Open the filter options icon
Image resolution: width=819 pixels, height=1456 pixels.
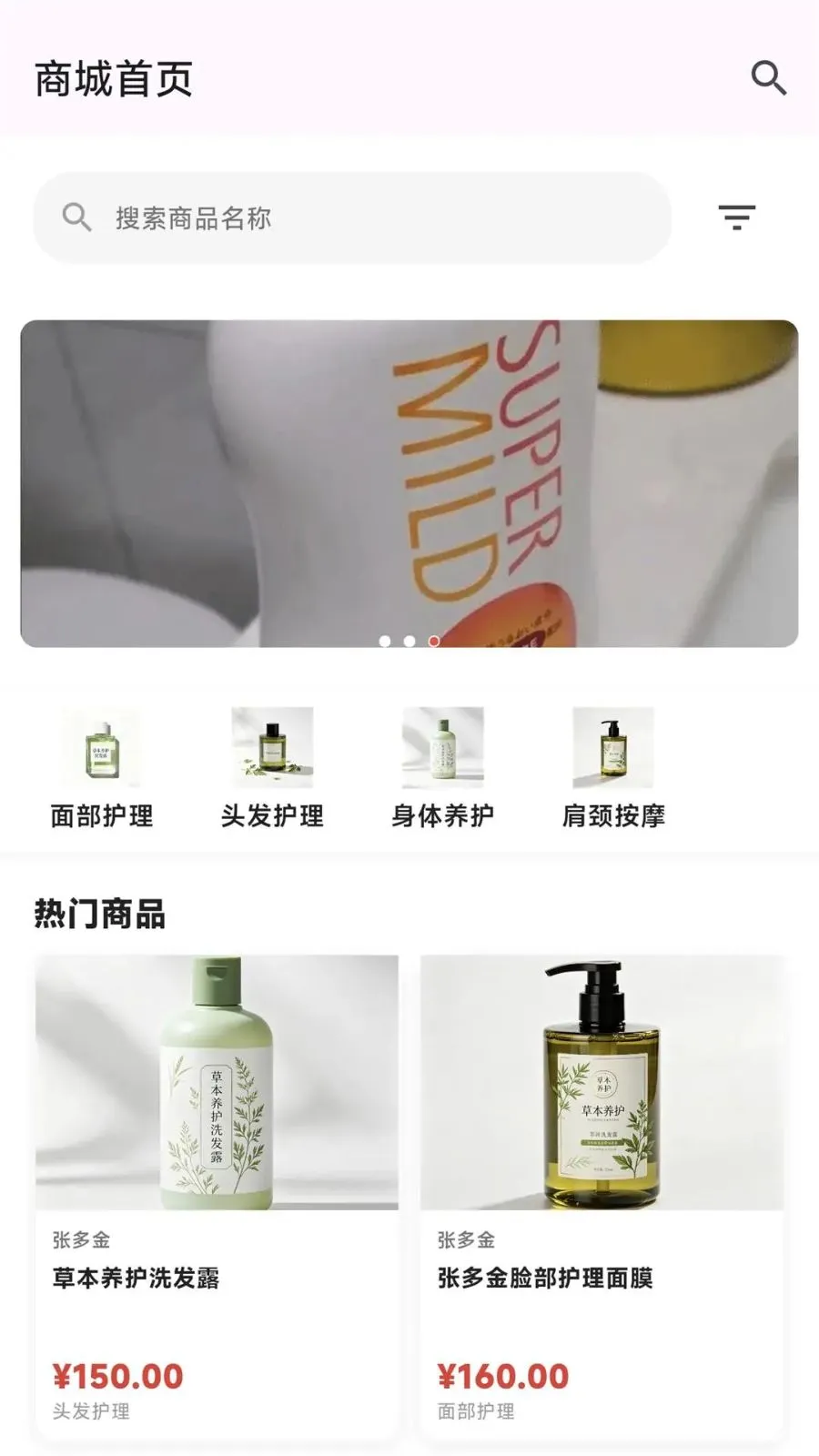click(736, 217)
